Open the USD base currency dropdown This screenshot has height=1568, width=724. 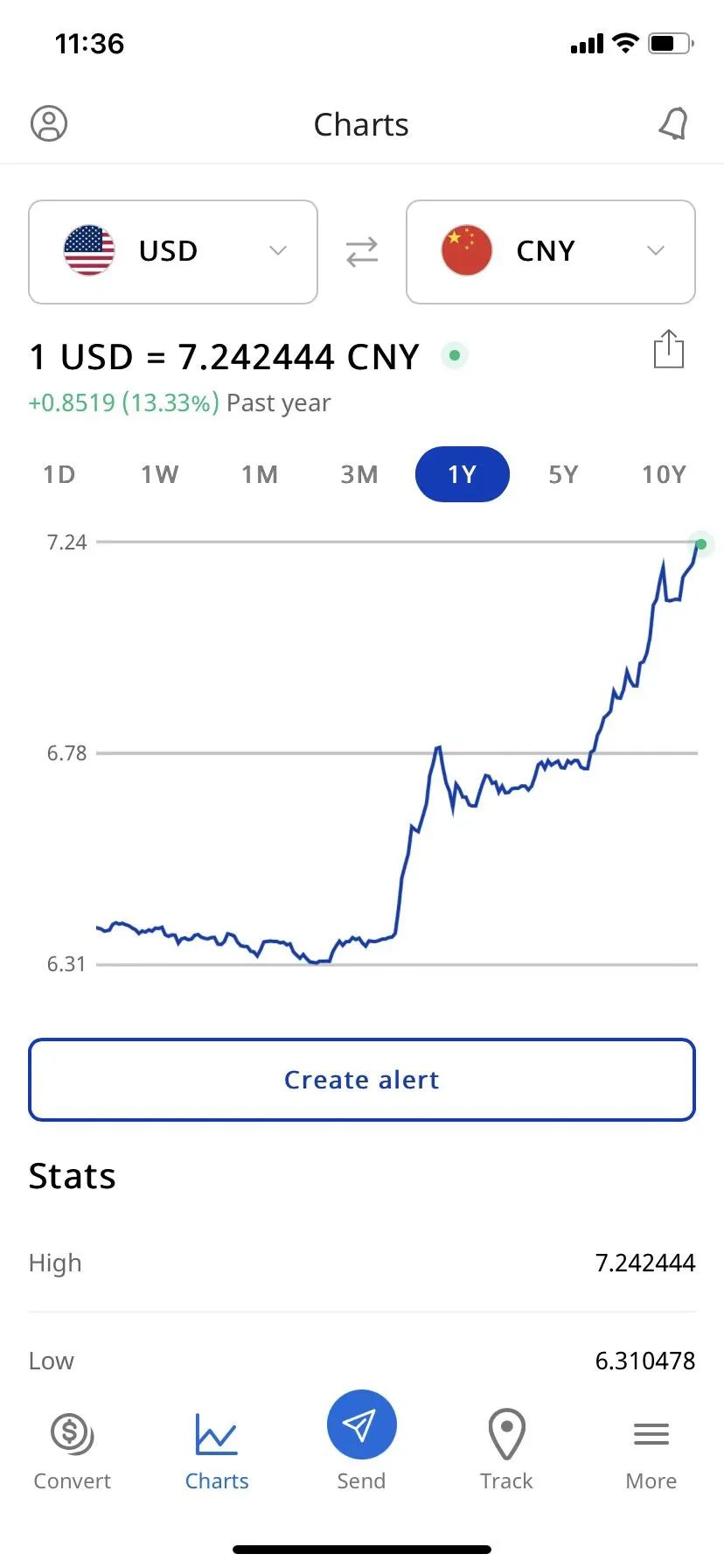[173, 252]
